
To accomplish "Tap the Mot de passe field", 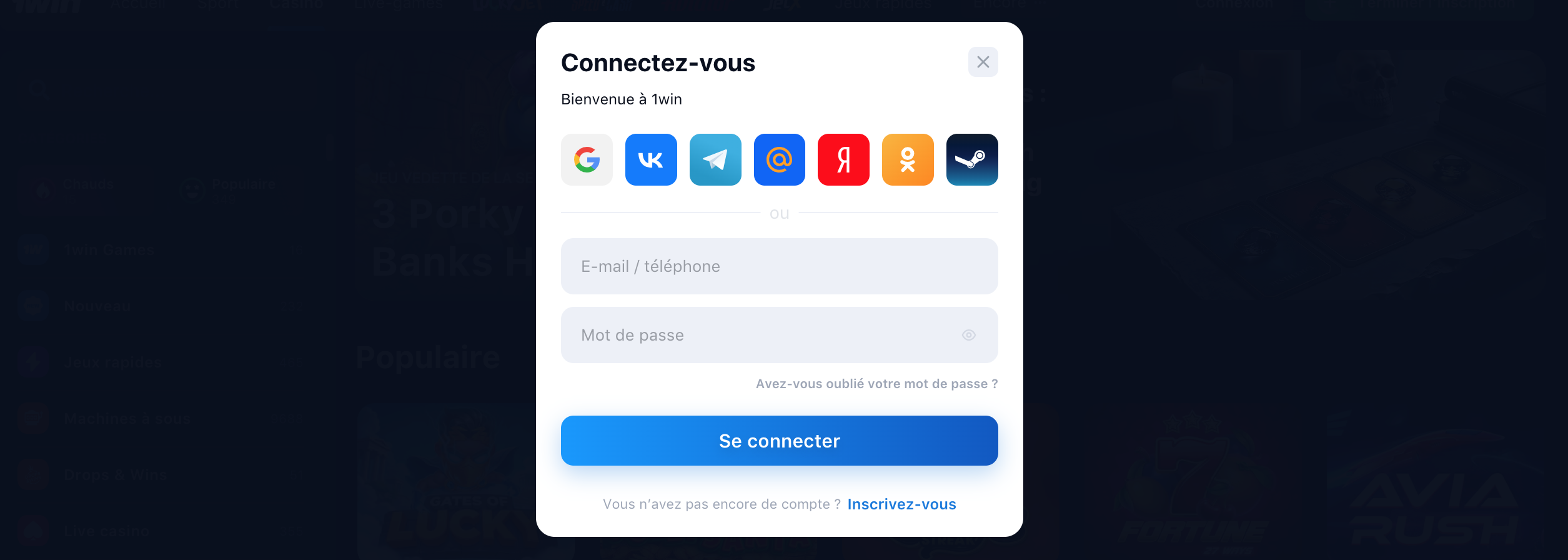I will point(750,335).
